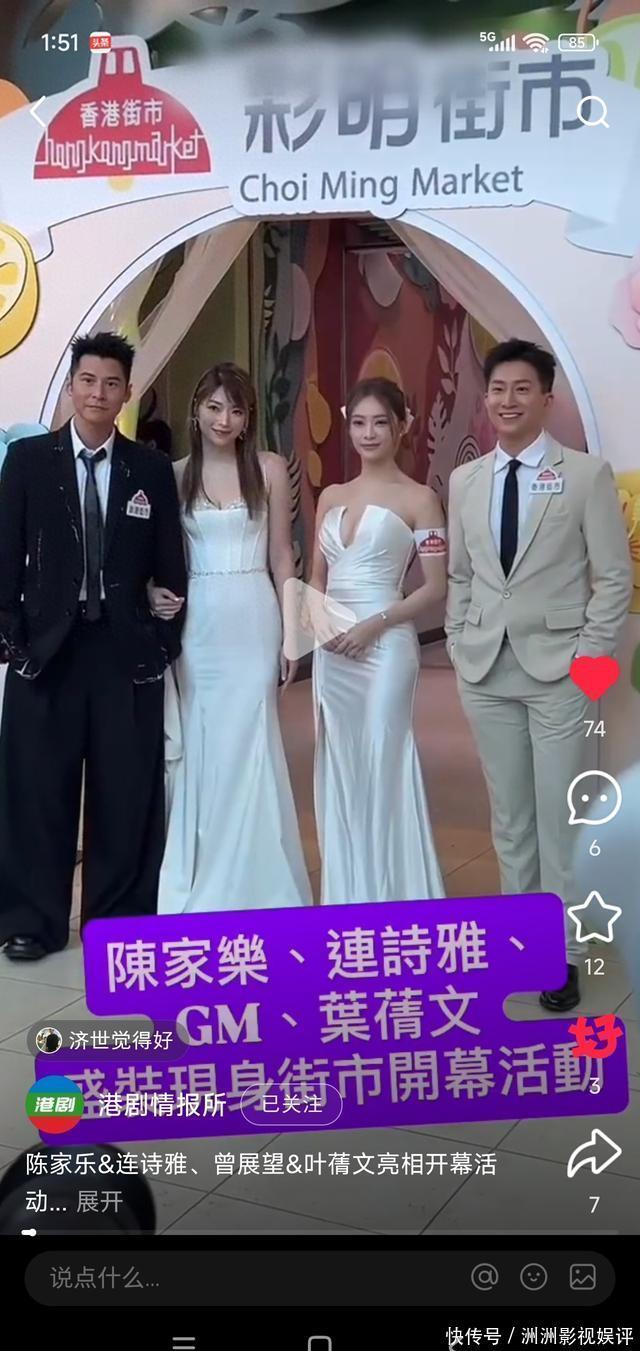Open the comments bubble icon

pos(594,798)
